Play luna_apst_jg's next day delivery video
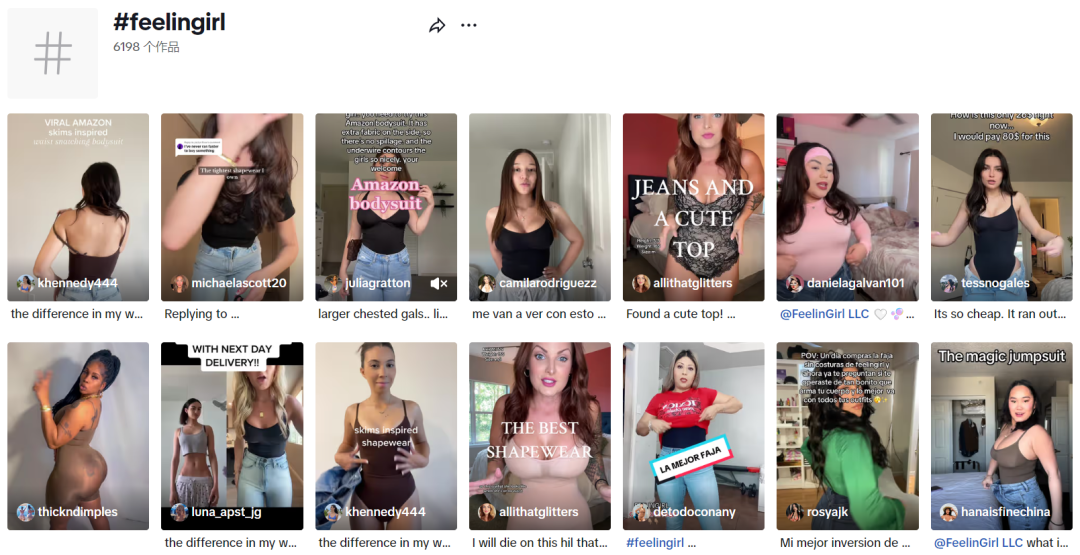The height and width of the screenshot is (555, 1080). click(x=232, y=436)
